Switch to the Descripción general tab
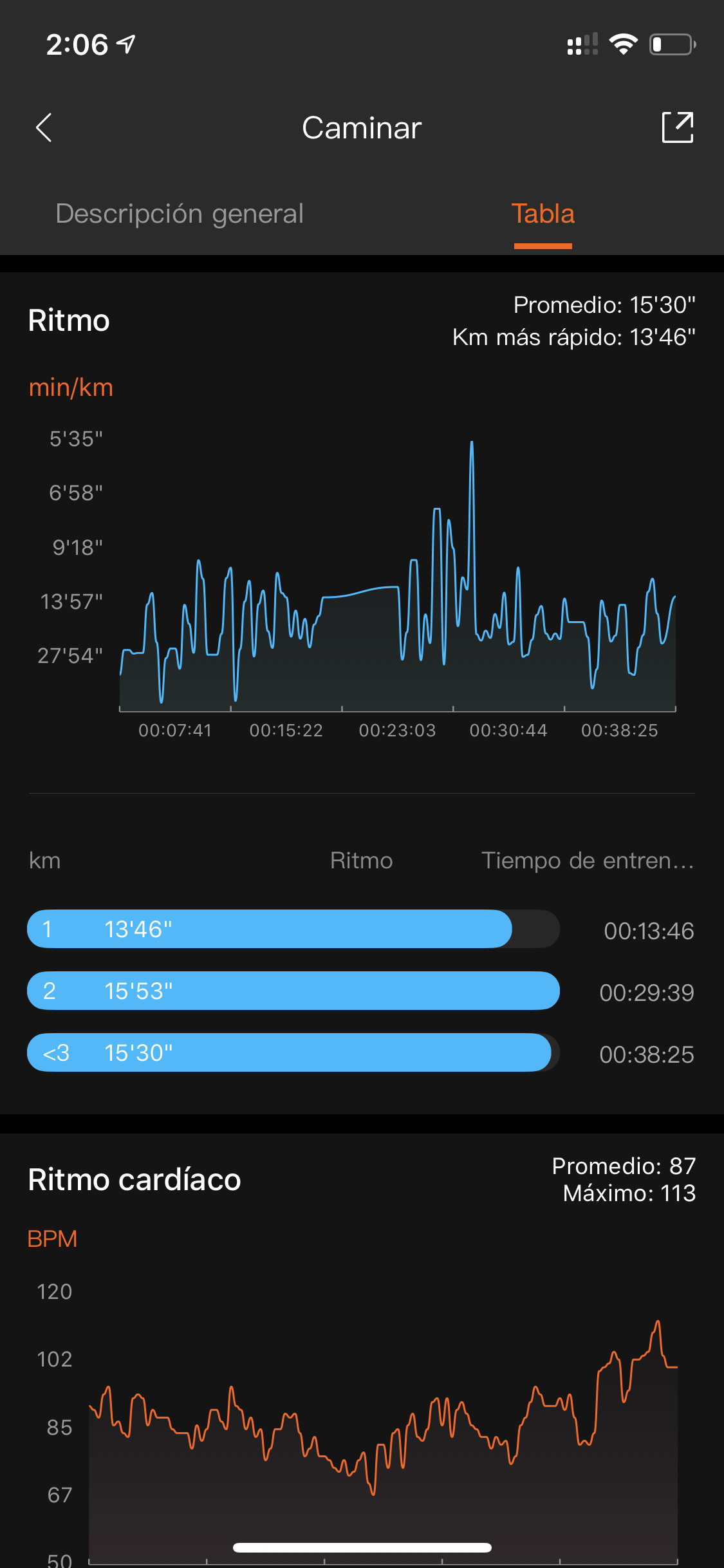This screenshot has width=724, height=1568. coord(180,214)
